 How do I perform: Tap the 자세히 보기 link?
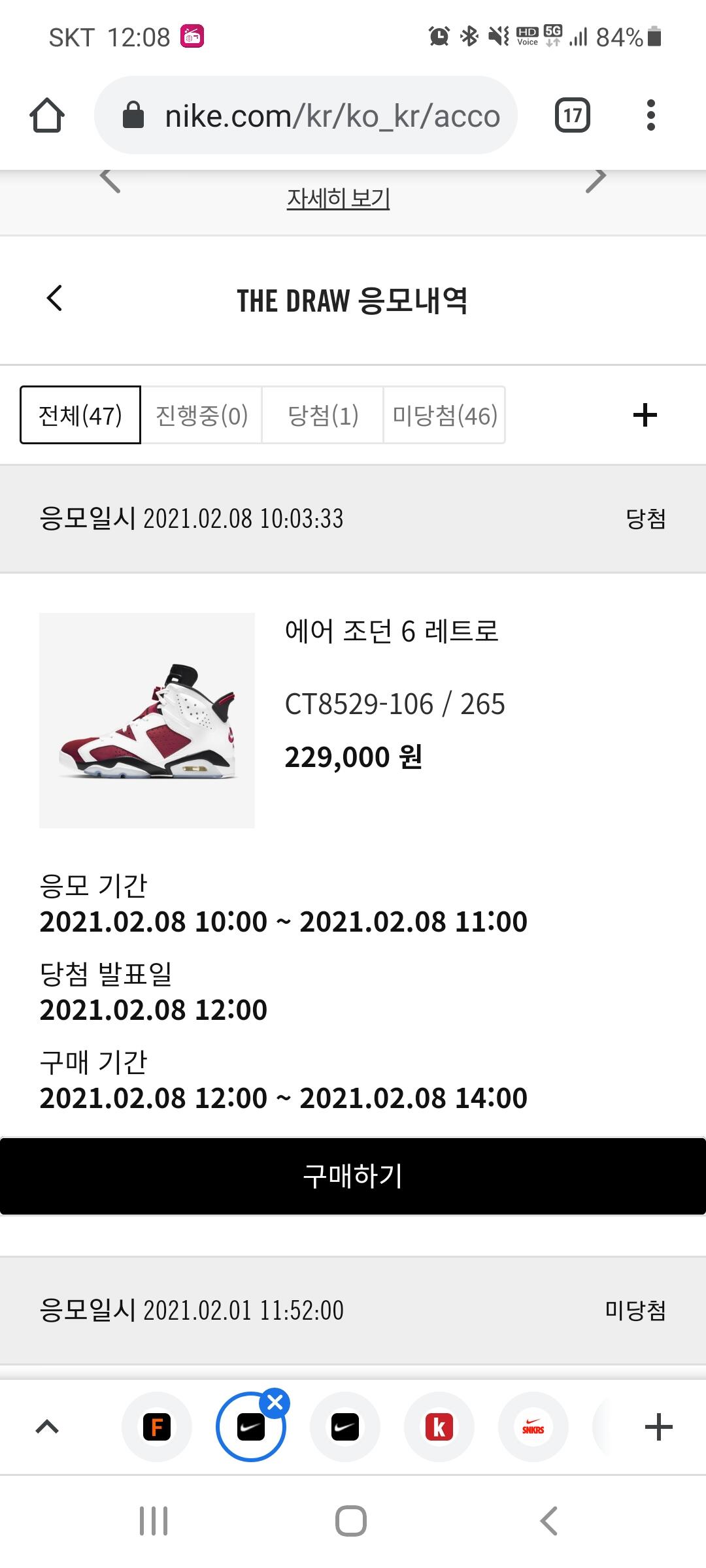[338, 198]
